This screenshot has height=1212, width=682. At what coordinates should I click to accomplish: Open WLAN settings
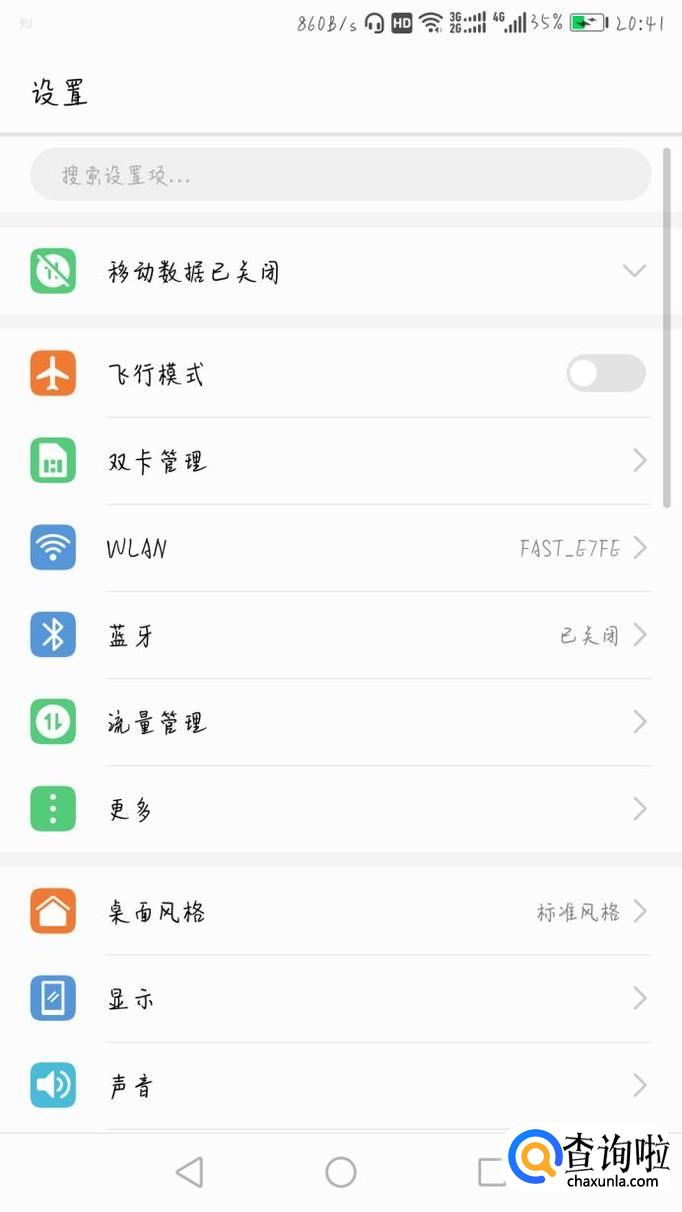pos(340,548)
